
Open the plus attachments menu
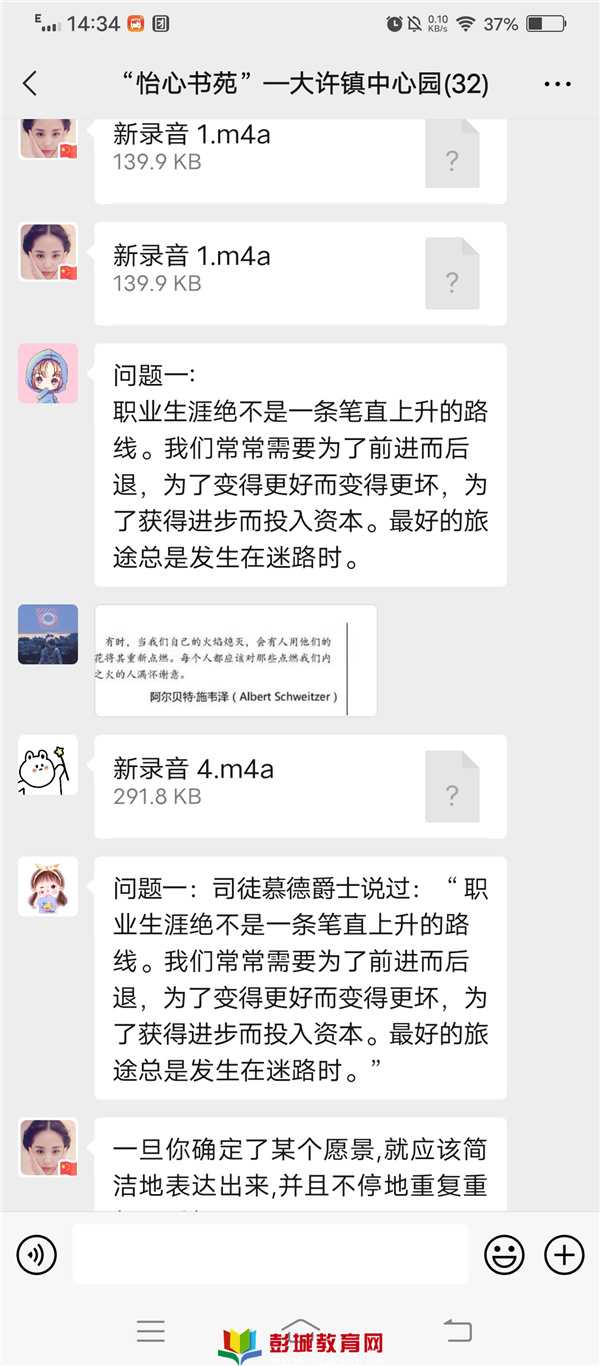[563, 1254]
